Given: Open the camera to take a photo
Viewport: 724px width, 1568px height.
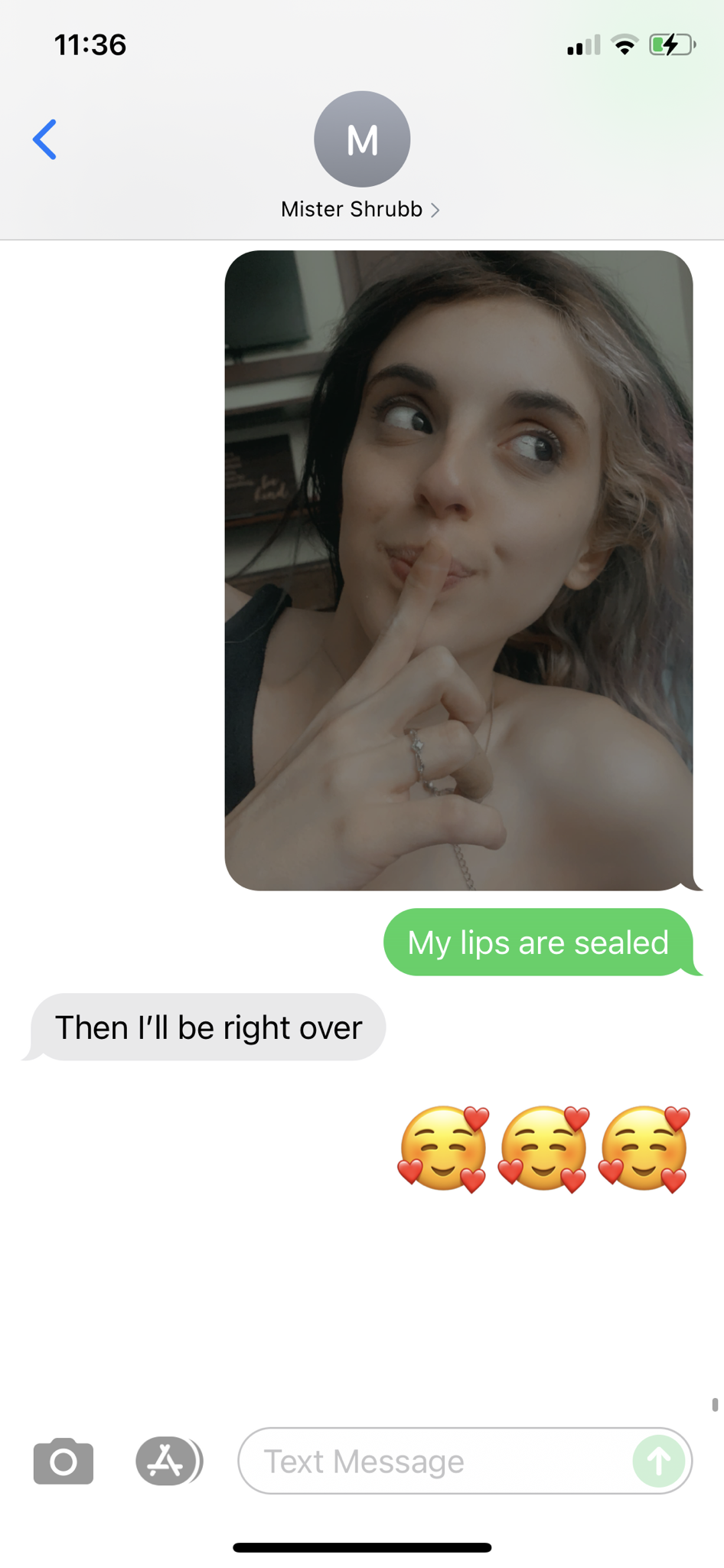Looking at the screenshot, I should (x=64, y=1461).
